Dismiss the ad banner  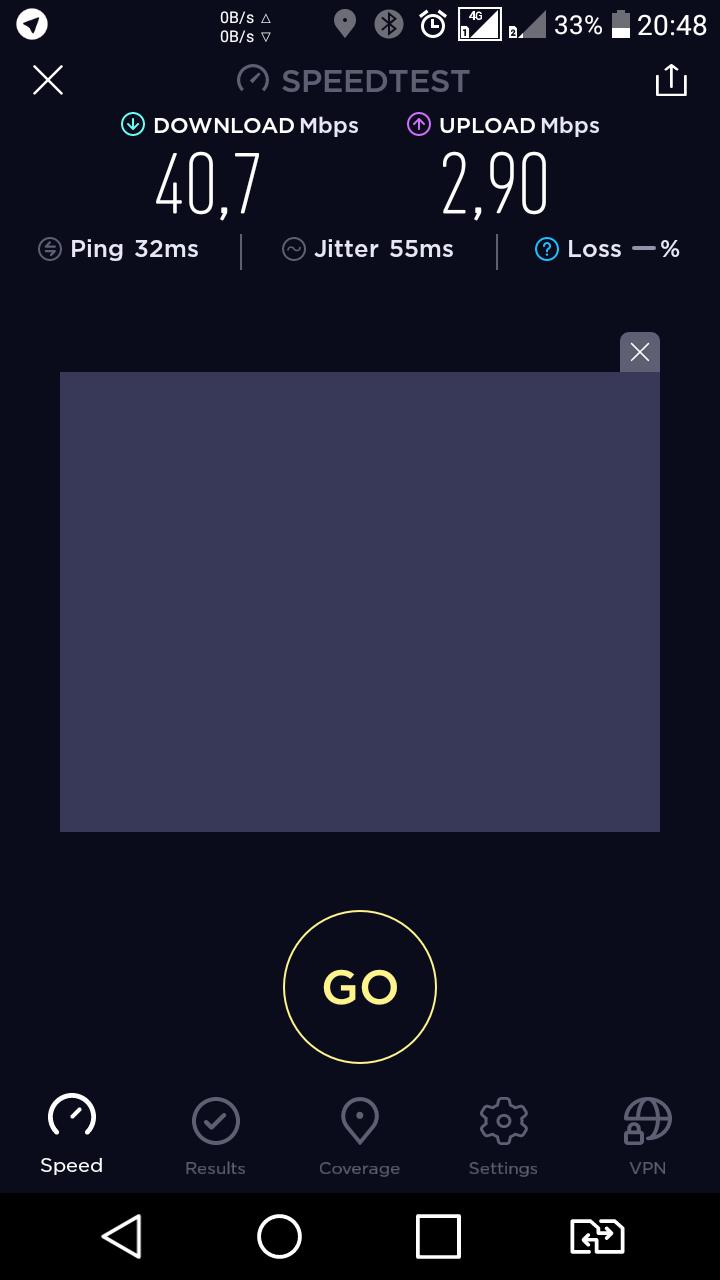[x=640, y=352]
